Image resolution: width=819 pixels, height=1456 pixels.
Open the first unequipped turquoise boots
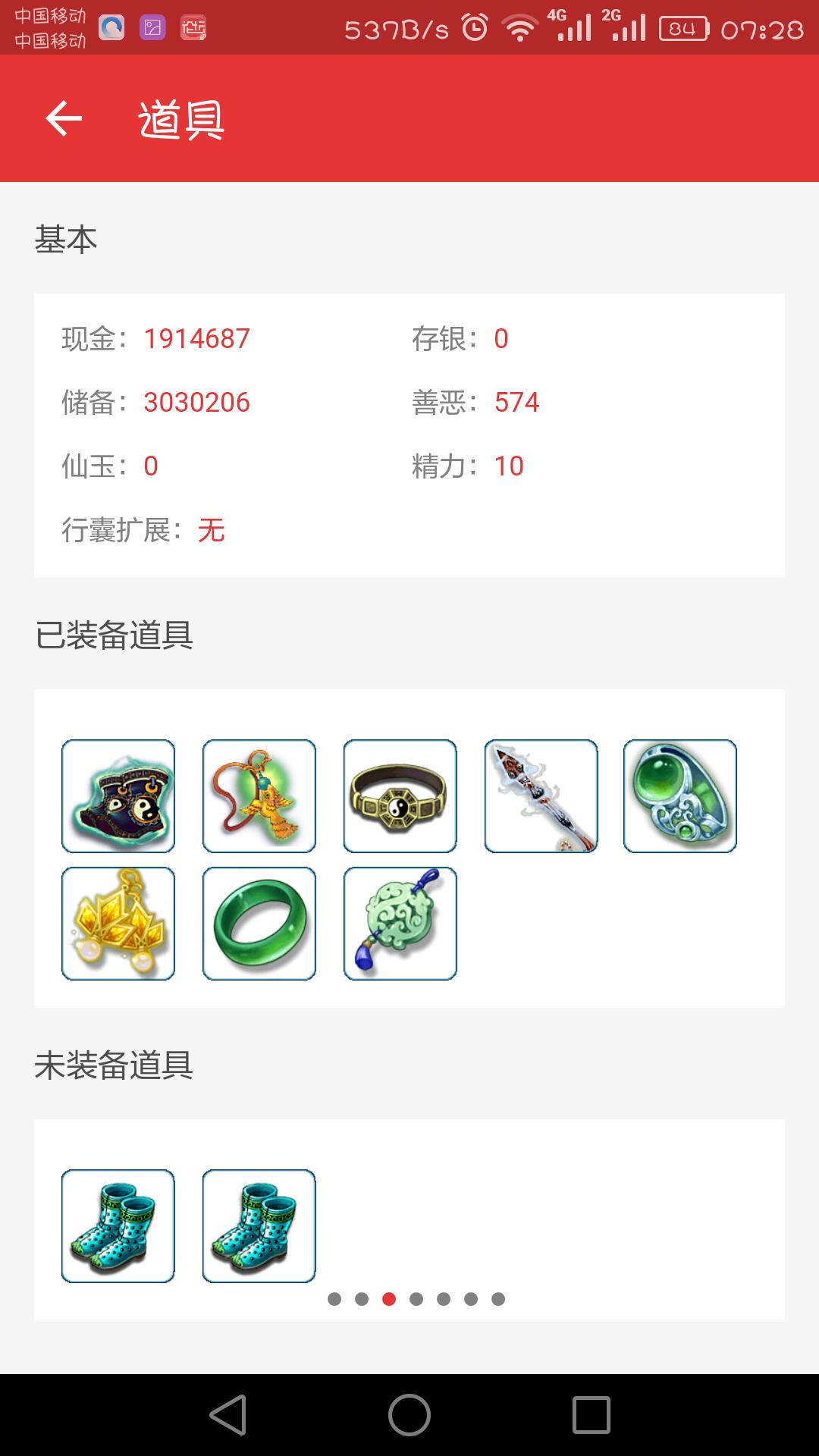(x=118, y=1226)
